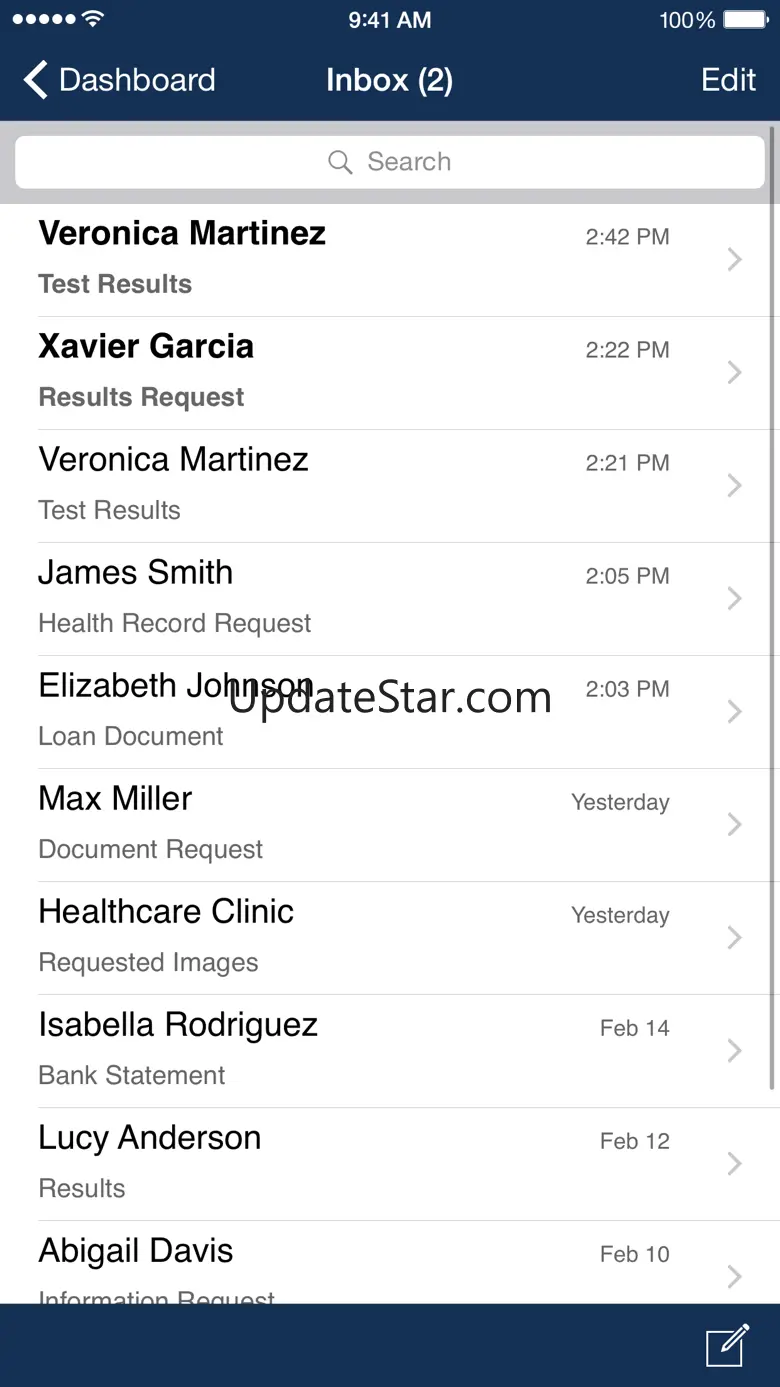Go back to the Dashboard
Viewport: 780px width, 1387px height.
pos(120,80)
